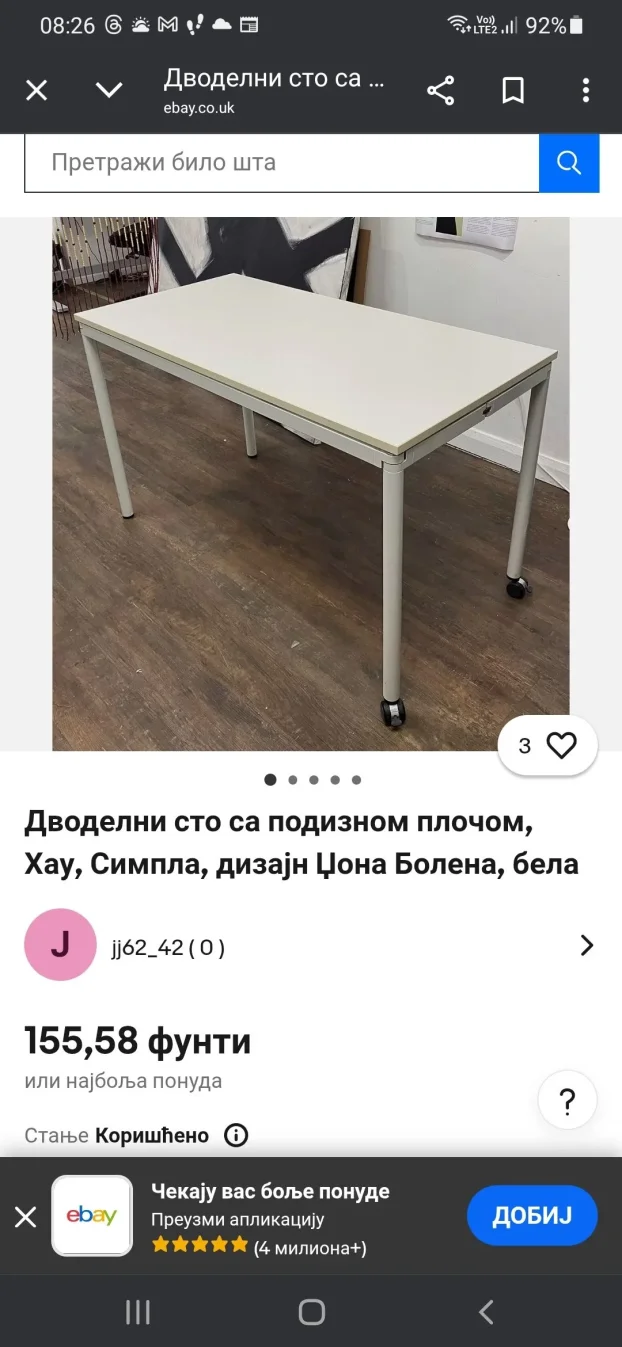
Task: Tap the Претражи било шта search field
Action: (x=281, y=162)
